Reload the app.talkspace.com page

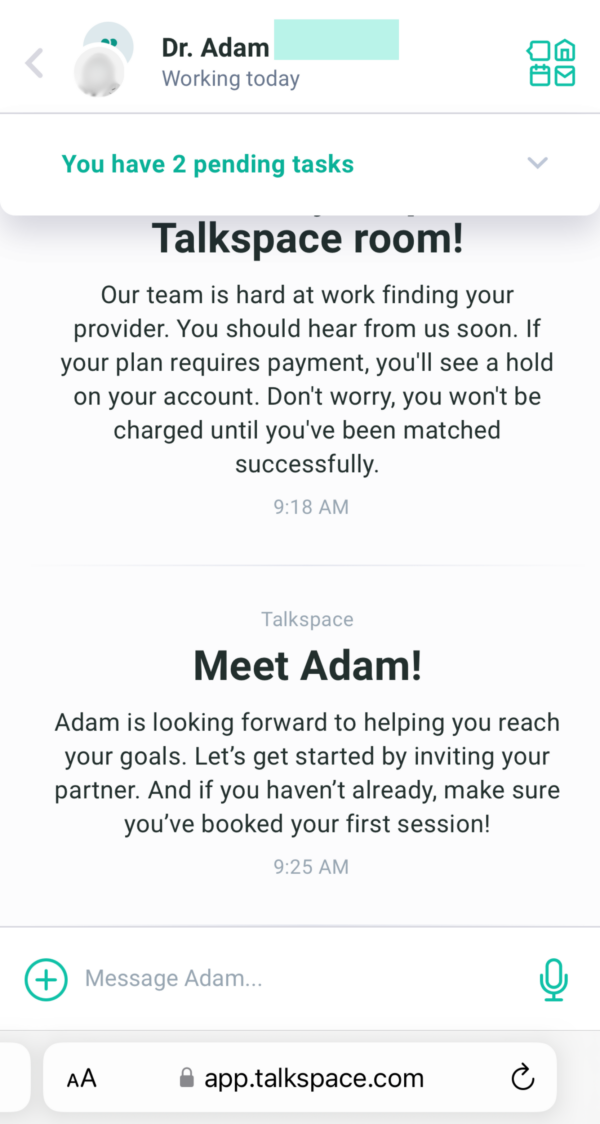click(522, 1078)
